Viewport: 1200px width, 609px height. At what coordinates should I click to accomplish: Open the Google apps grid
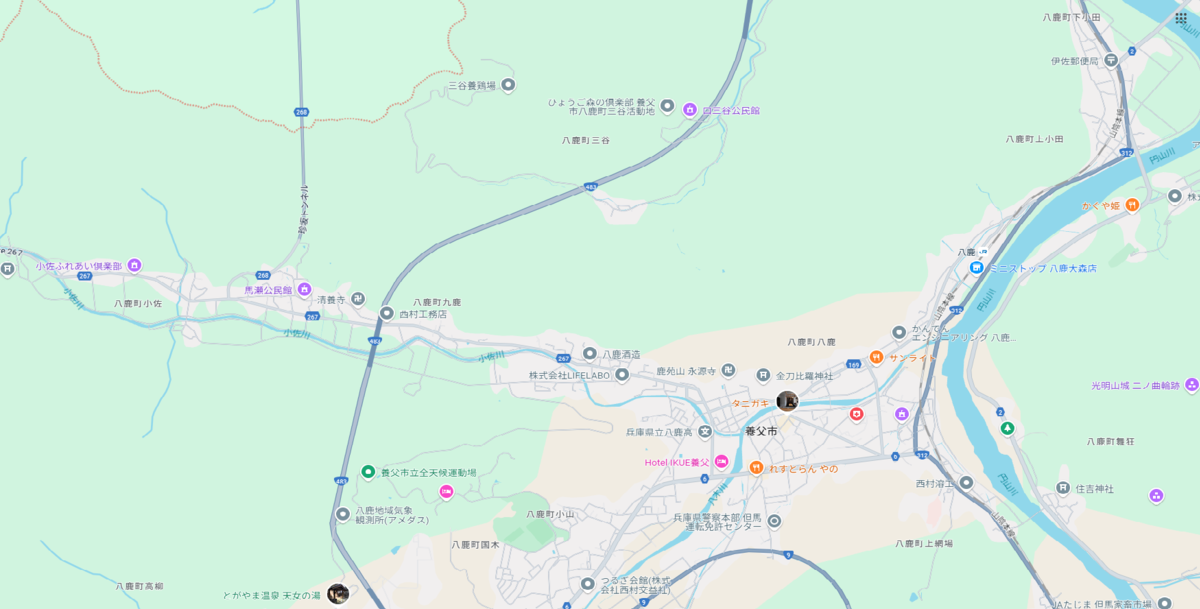[x=1181, y=18]
